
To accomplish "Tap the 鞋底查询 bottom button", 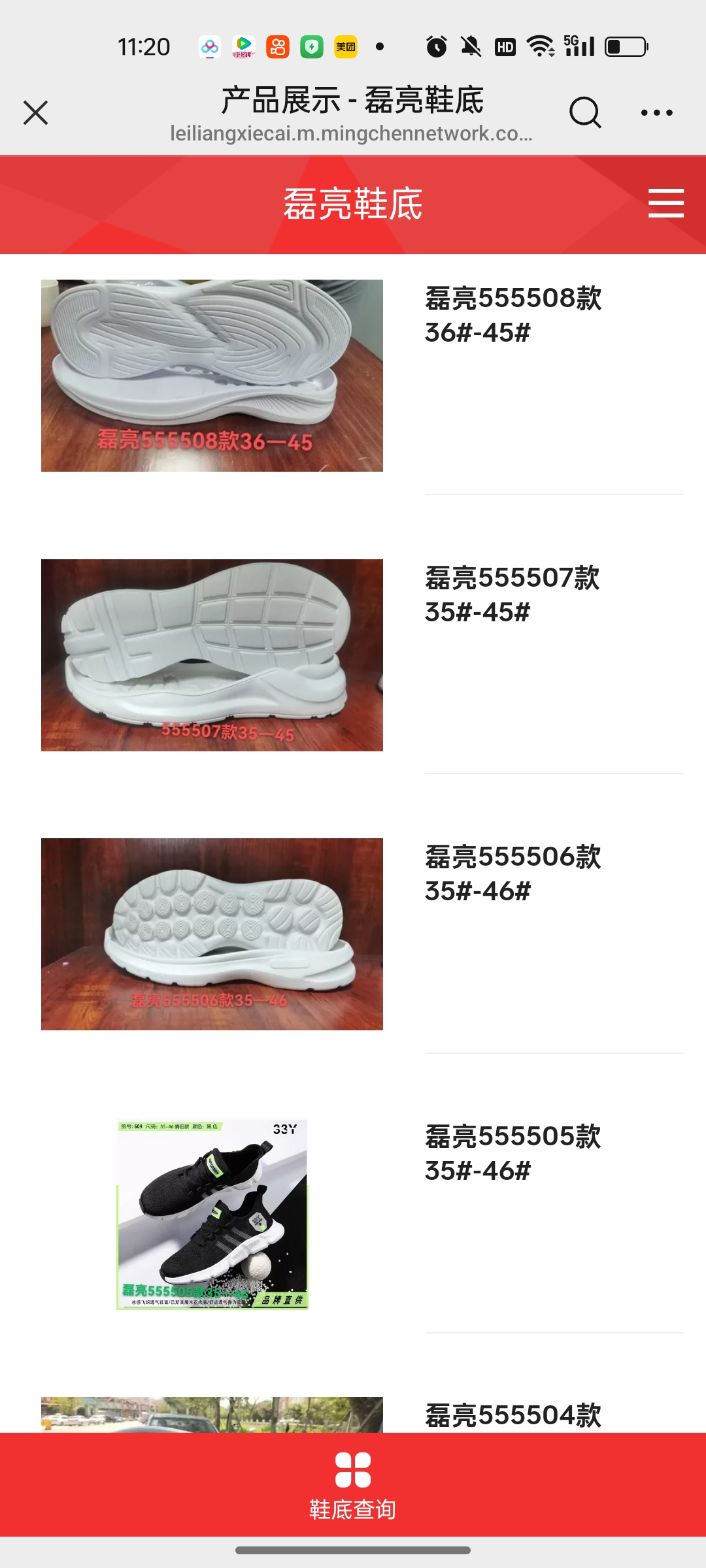I will click(353, 1486).
